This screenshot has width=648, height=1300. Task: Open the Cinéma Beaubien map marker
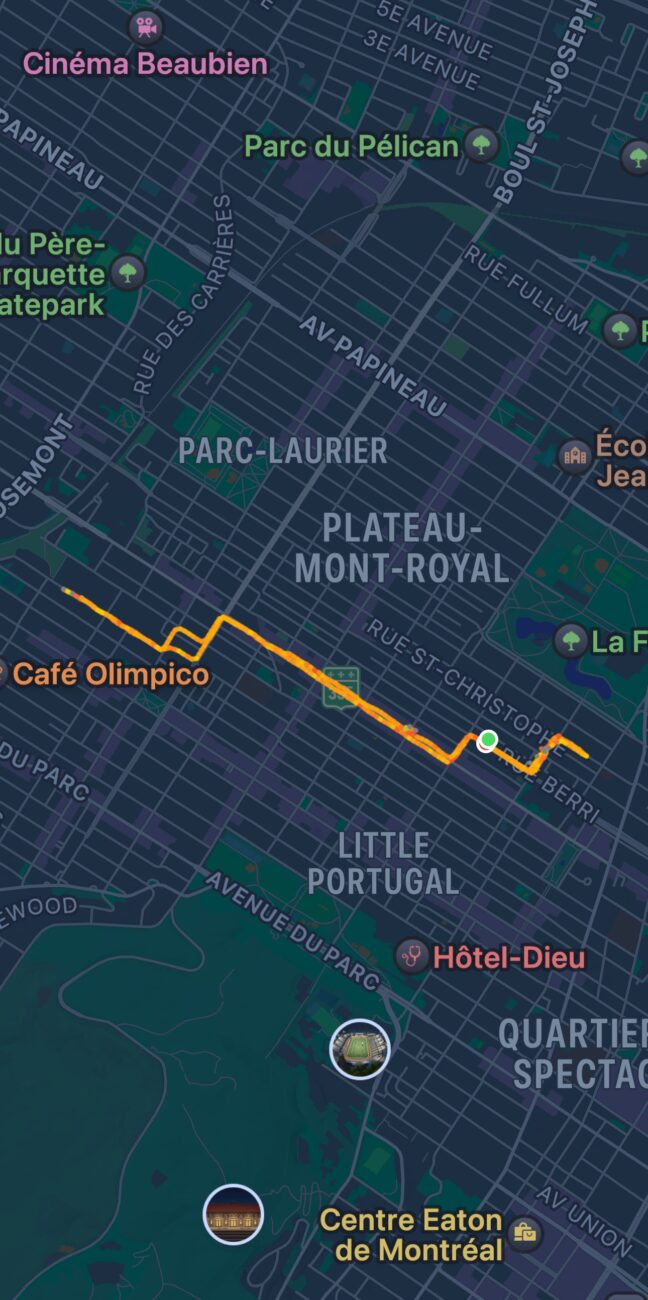click(146, 25)
